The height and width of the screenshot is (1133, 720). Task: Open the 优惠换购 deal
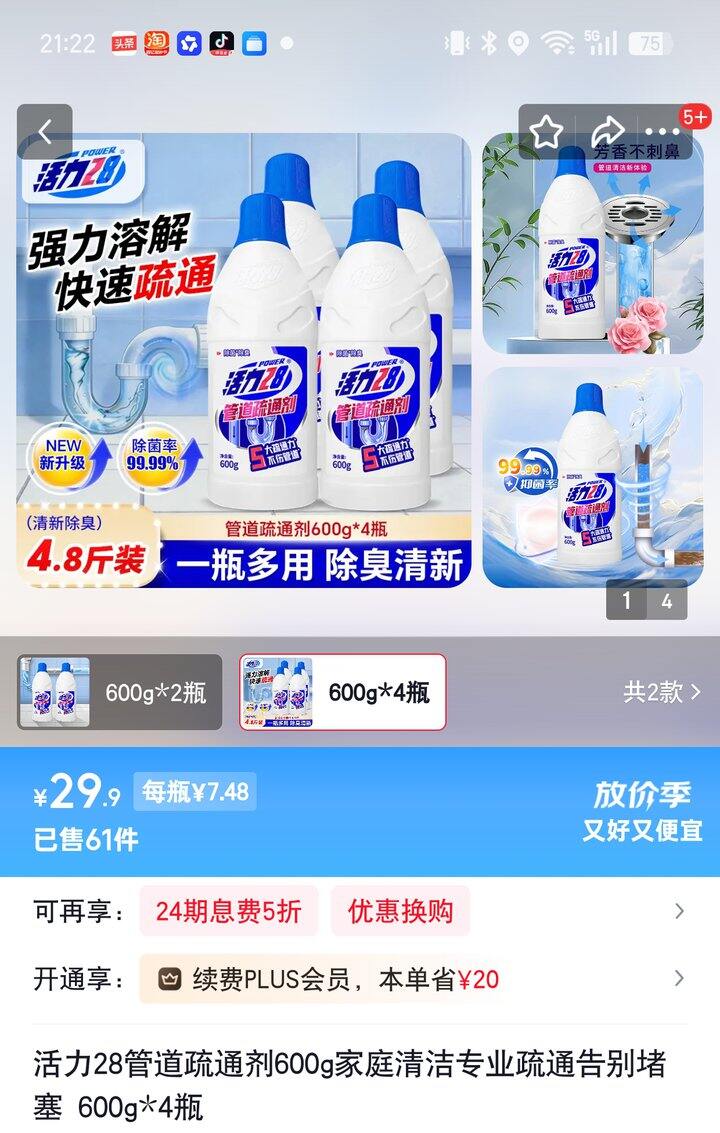(x=400, y=911)
